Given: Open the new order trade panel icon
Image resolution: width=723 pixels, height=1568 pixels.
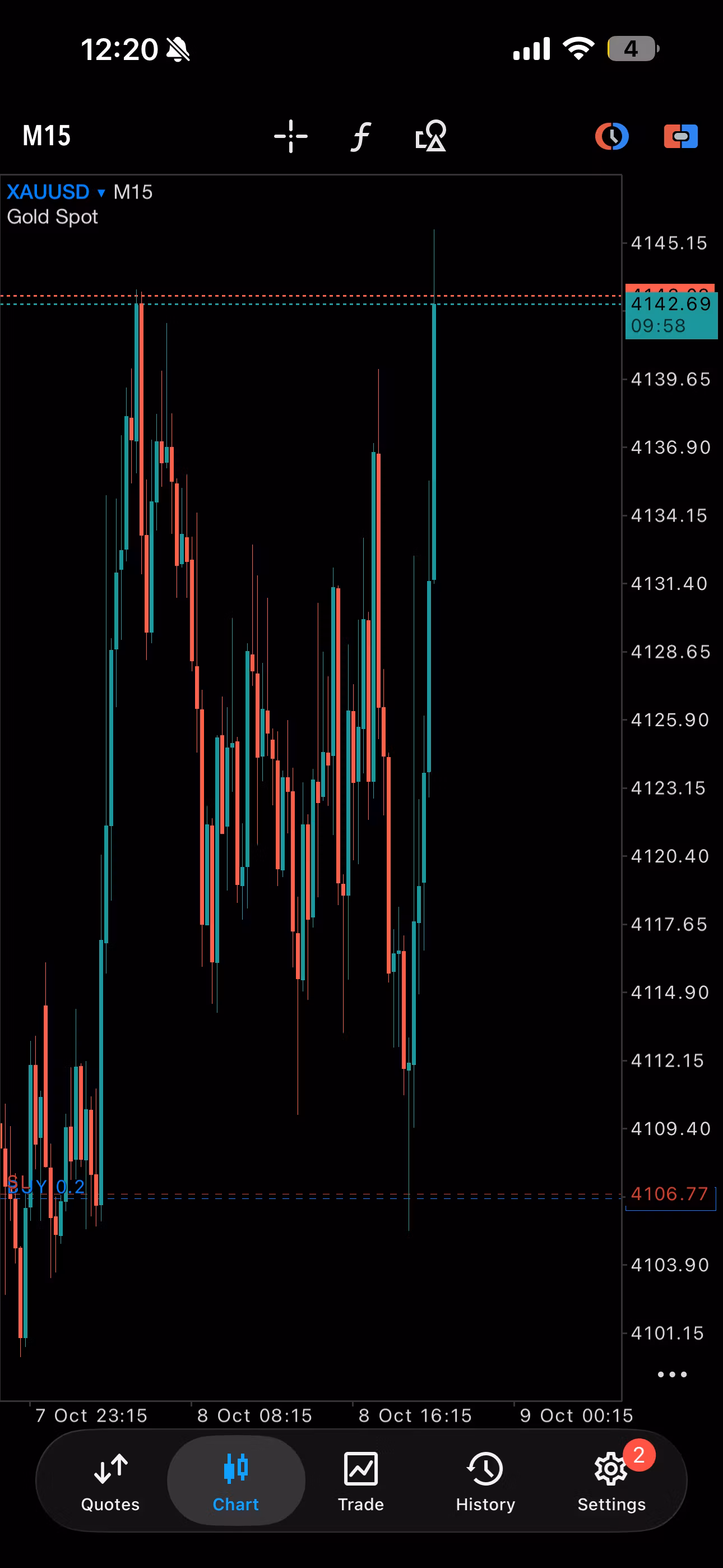Looking at the screenshot, I should pyautogui.click(x=680, y=136).
